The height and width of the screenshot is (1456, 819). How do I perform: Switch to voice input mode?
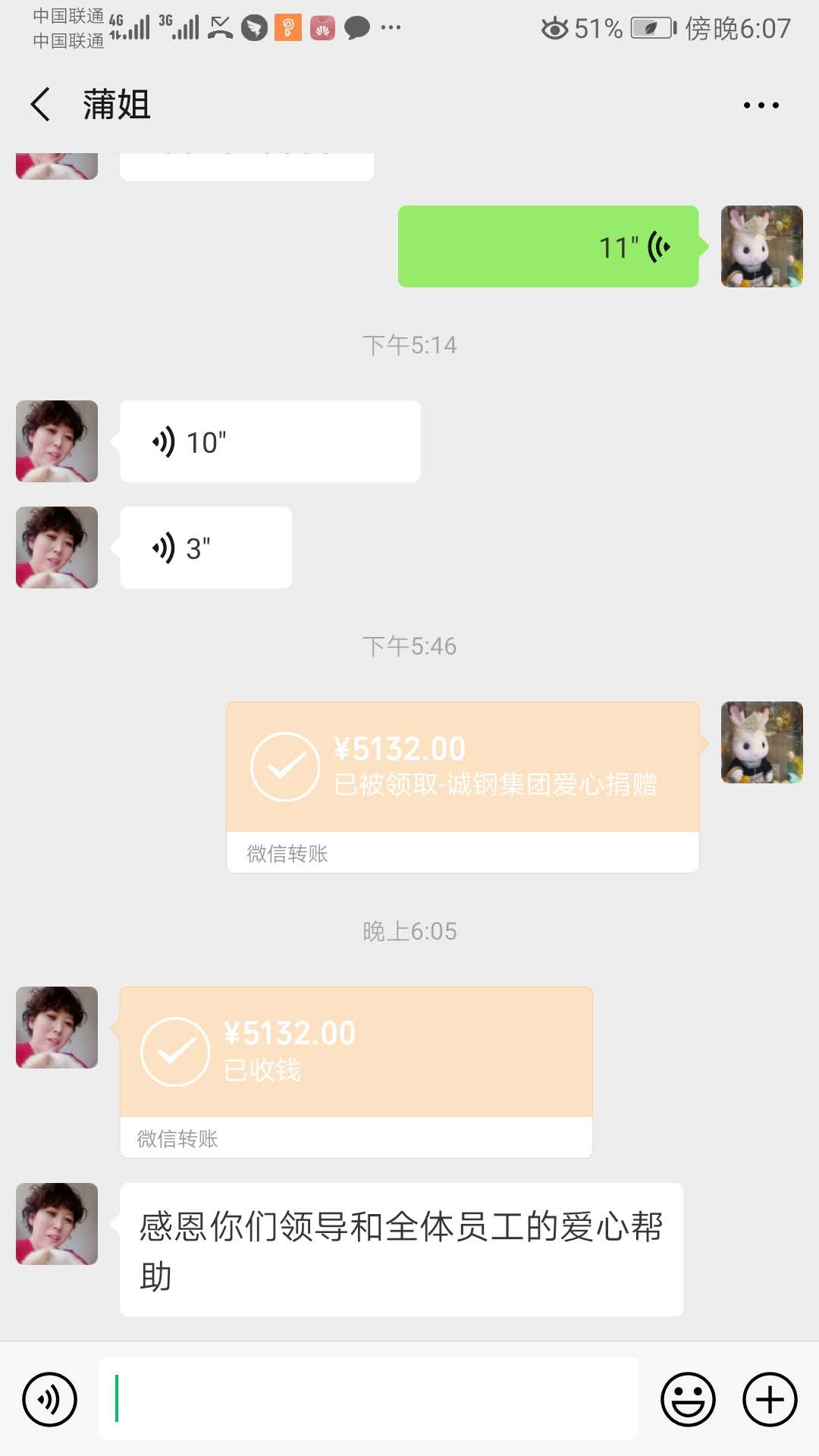[50, 1399]
